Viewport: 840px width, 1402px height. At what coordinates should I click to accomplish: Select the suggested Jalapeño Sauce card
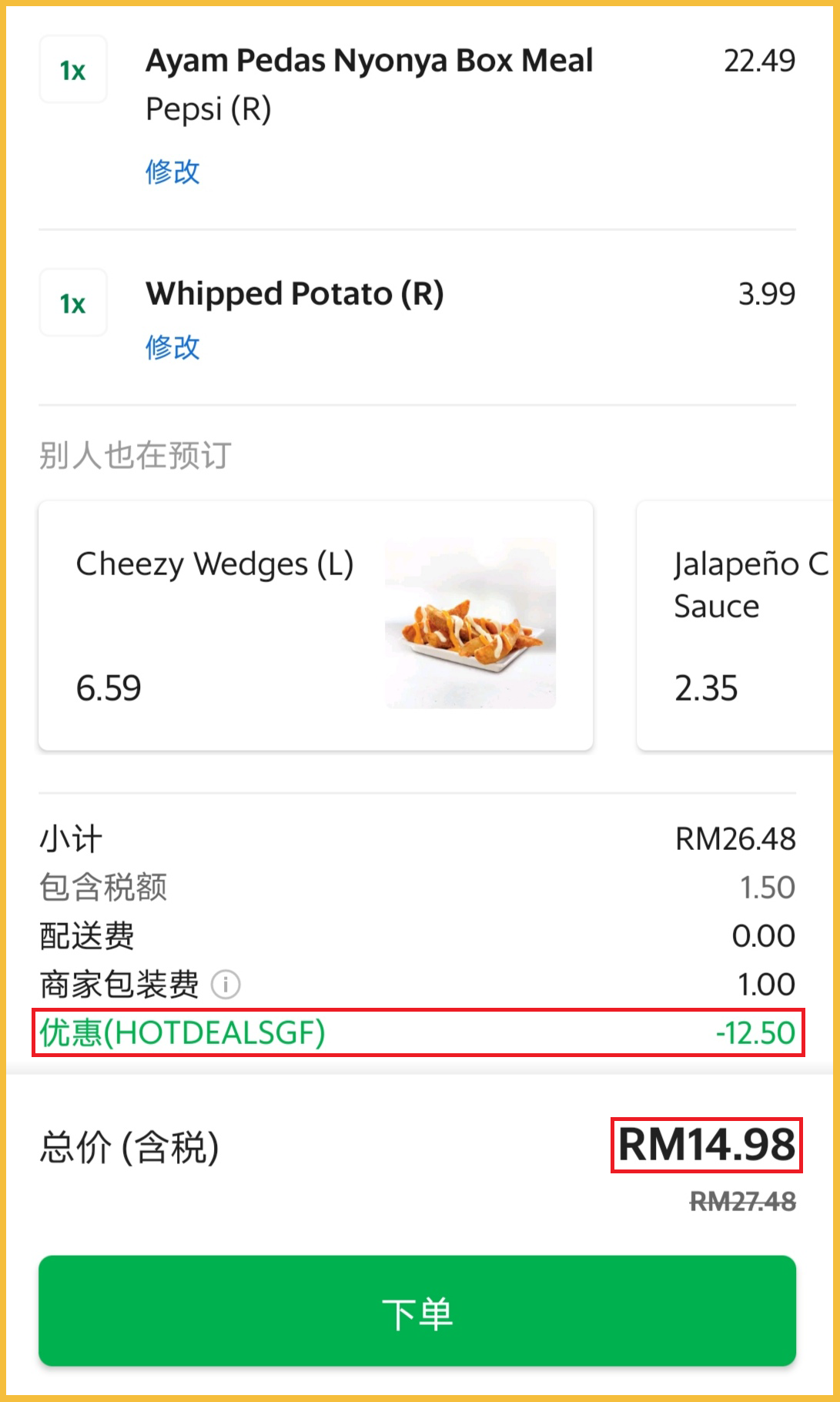[x=736, y=625]
